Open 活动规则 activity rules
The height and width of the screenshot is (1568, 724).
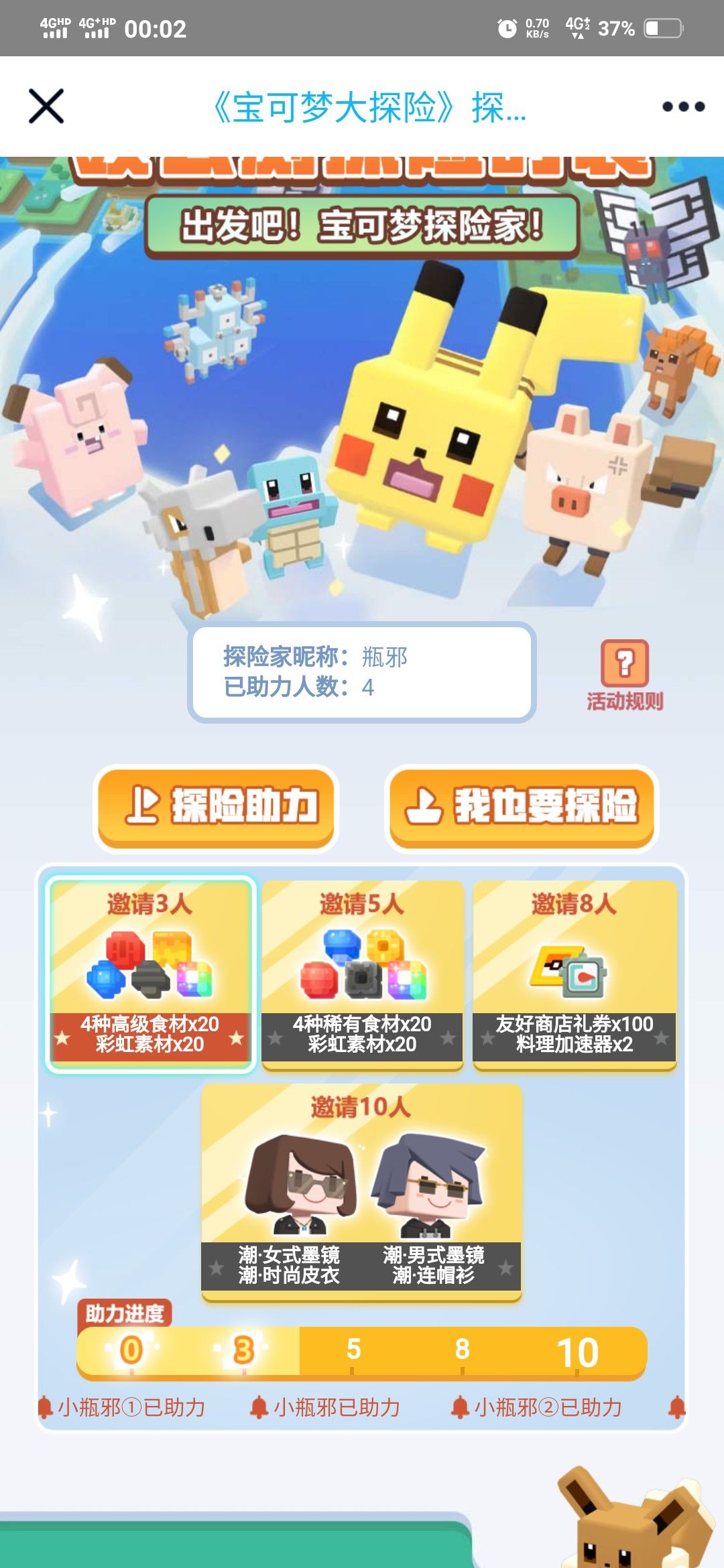(x=625, y=675)
